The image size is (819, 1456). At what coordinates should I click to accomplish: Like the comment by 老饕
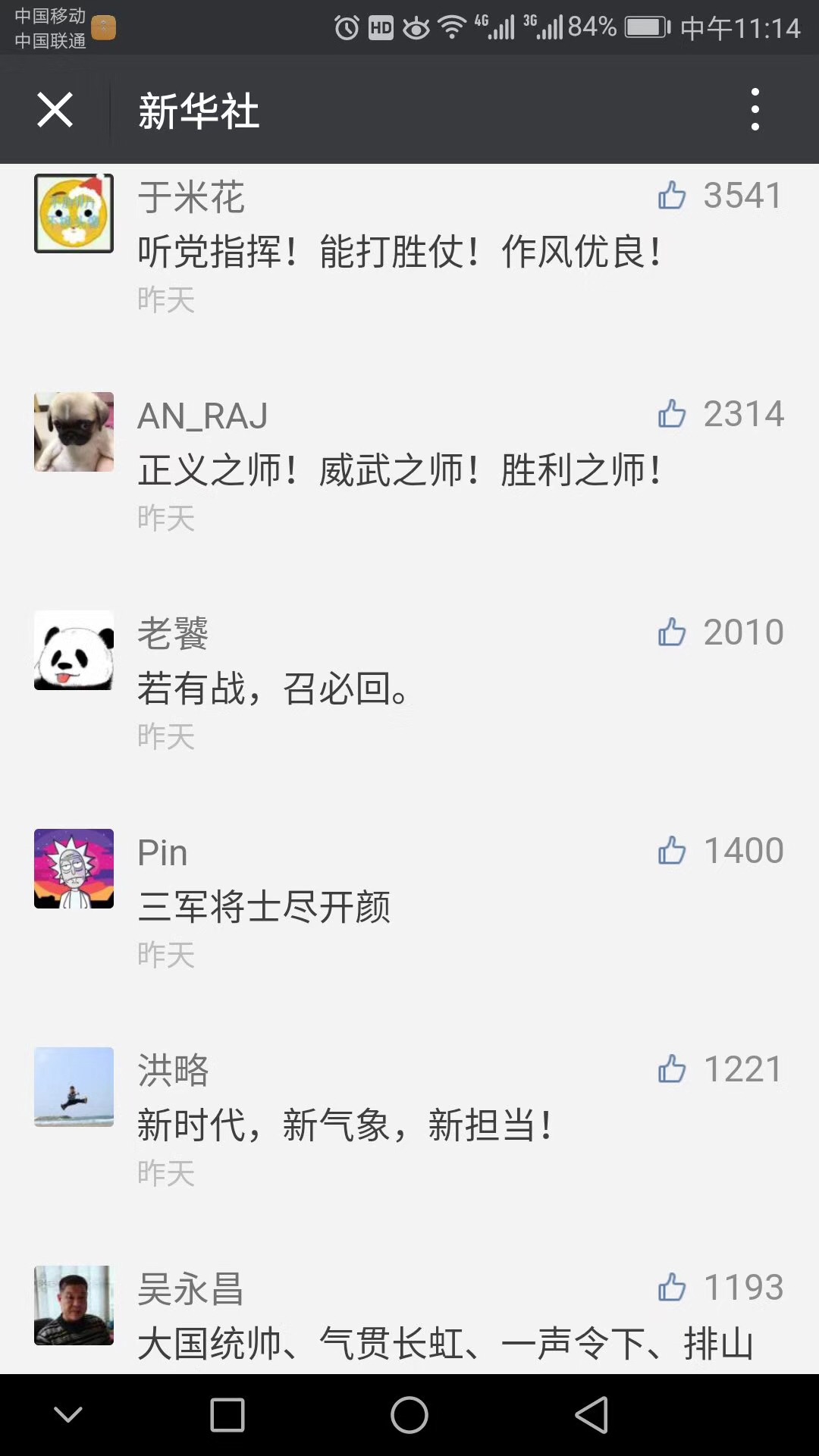(x=672, y=632)
